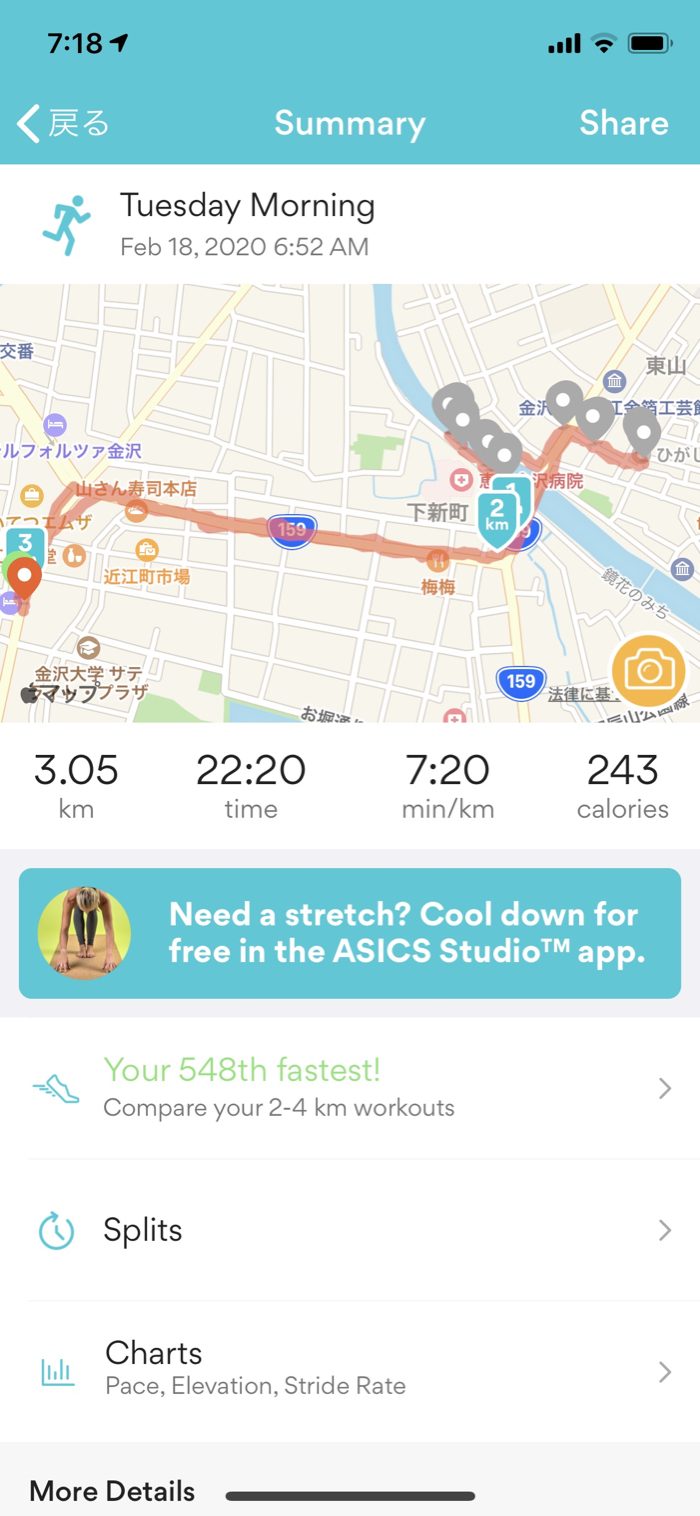Open the Splits details
The image size is (700, 1516).
350,1230
